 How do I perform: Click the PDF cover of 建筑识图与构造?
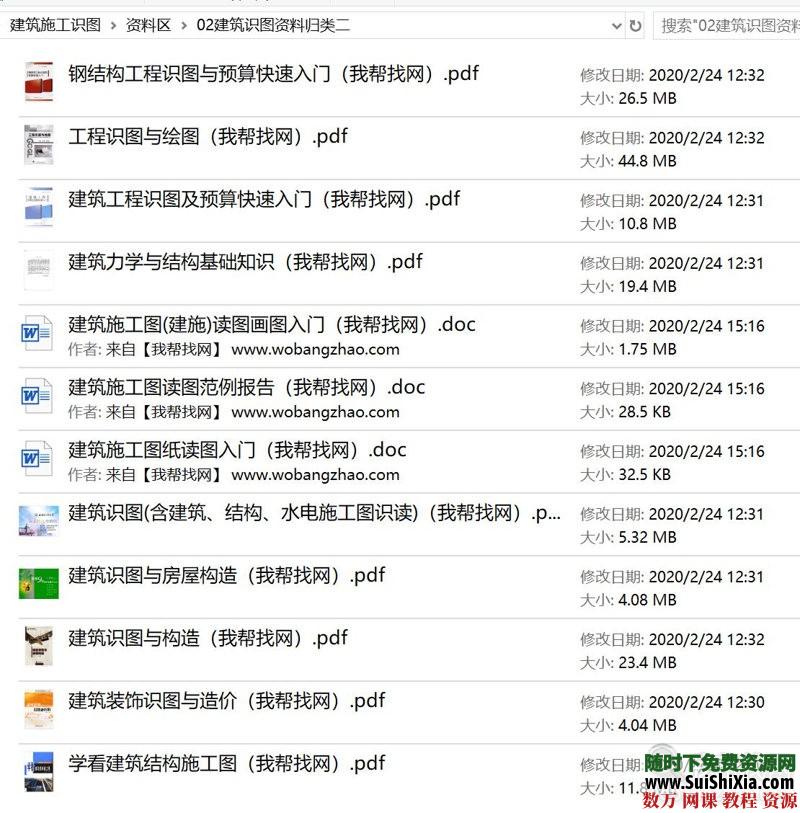point(38,647)
